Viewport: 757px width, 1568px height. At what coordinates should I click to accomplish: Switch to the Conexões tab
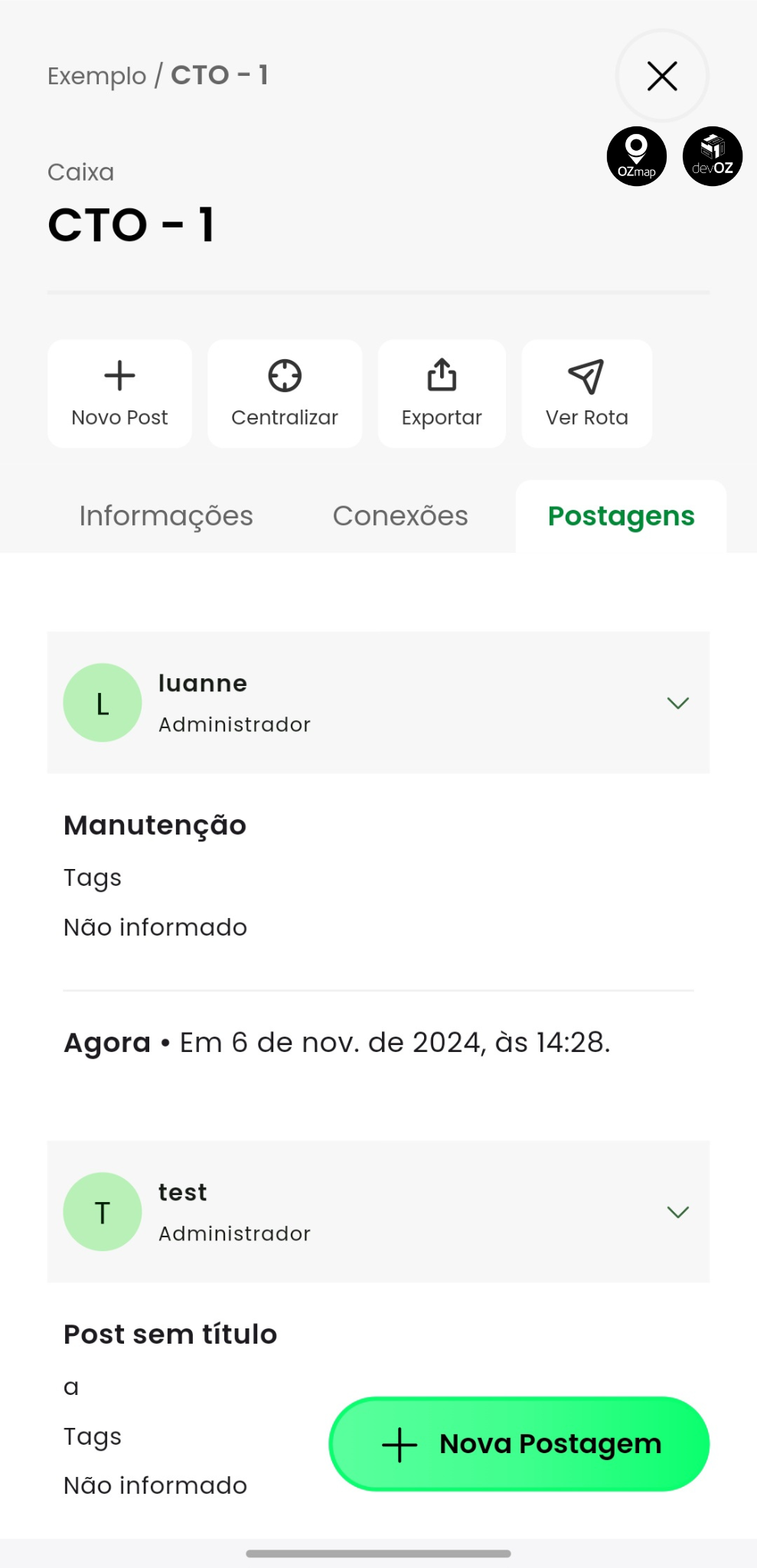click(x=400, y=516)
